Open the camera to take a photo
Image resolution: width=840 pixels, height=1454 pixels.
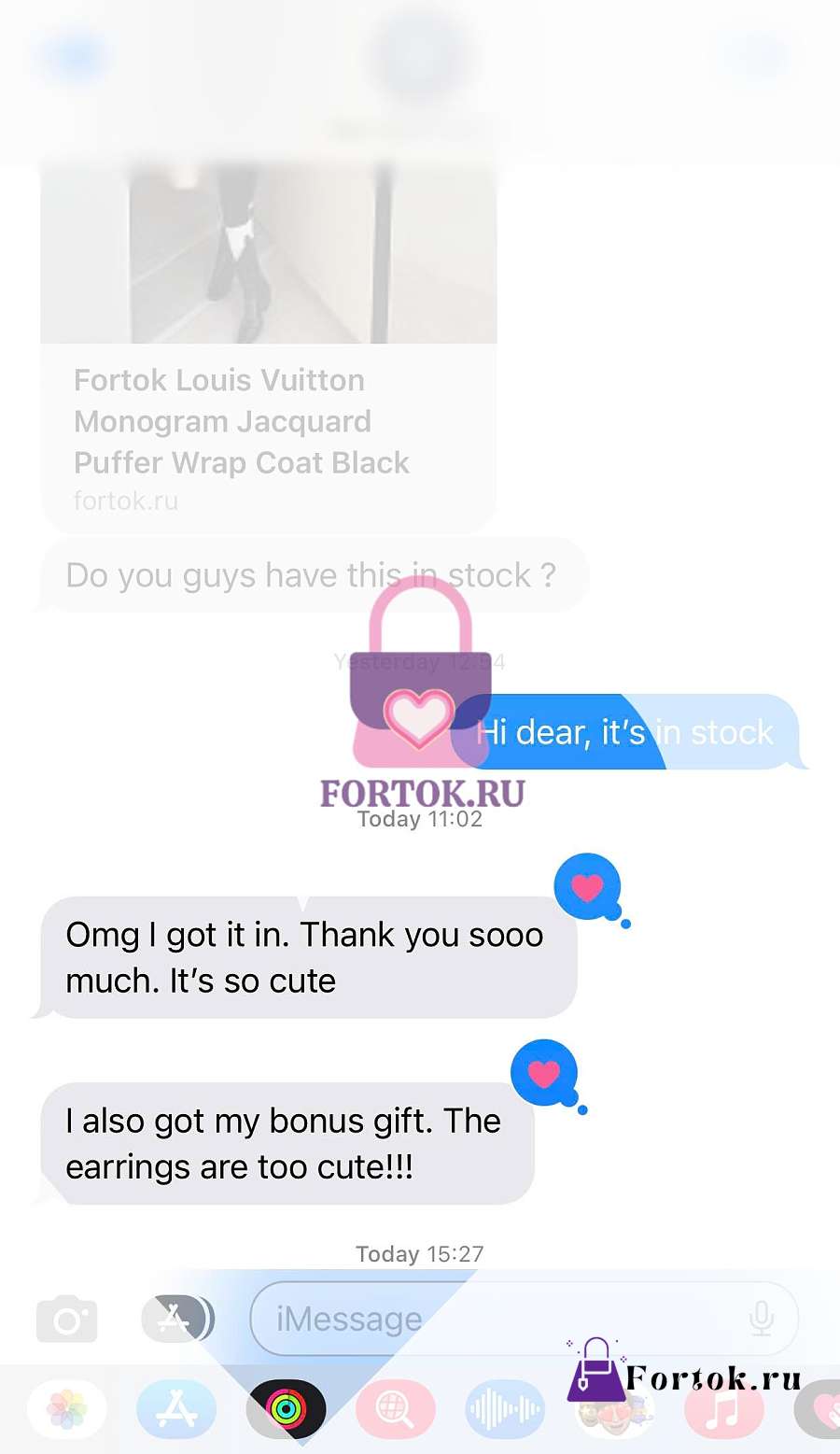click(x=66, y=1319)
